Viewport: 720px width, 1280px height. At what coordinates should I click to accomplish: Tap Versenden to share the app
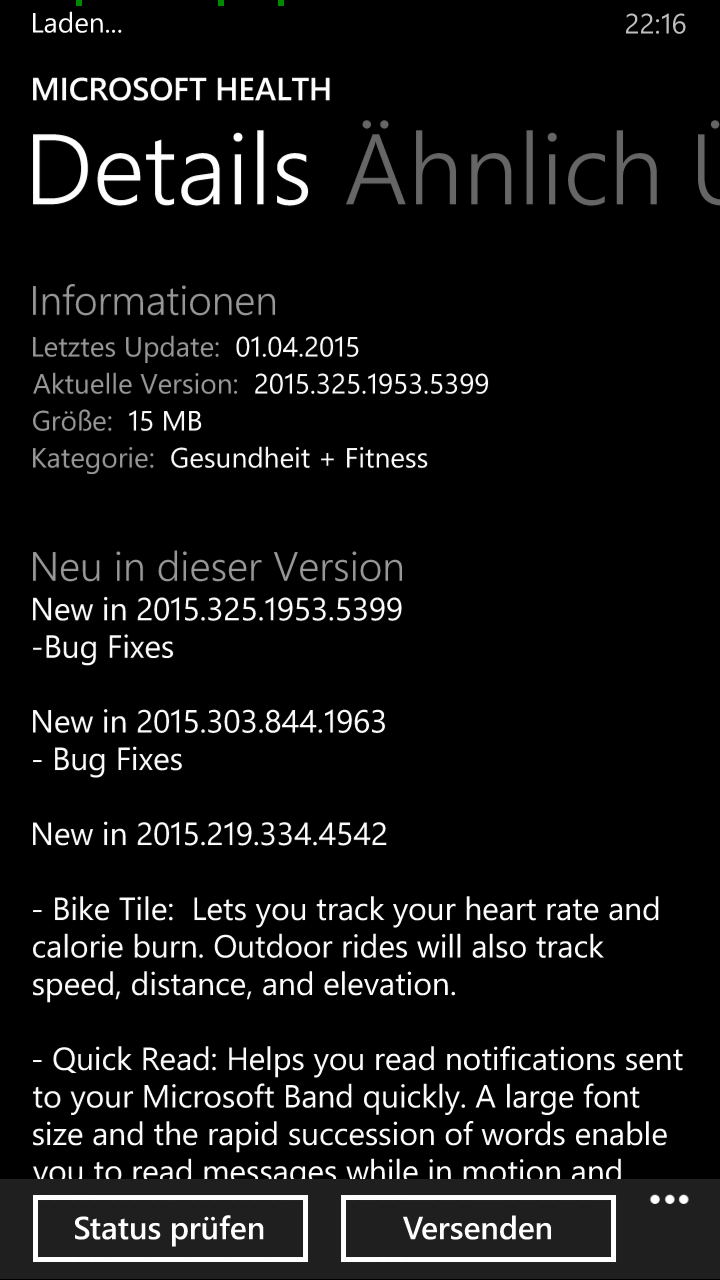[x=477, y=1228]
